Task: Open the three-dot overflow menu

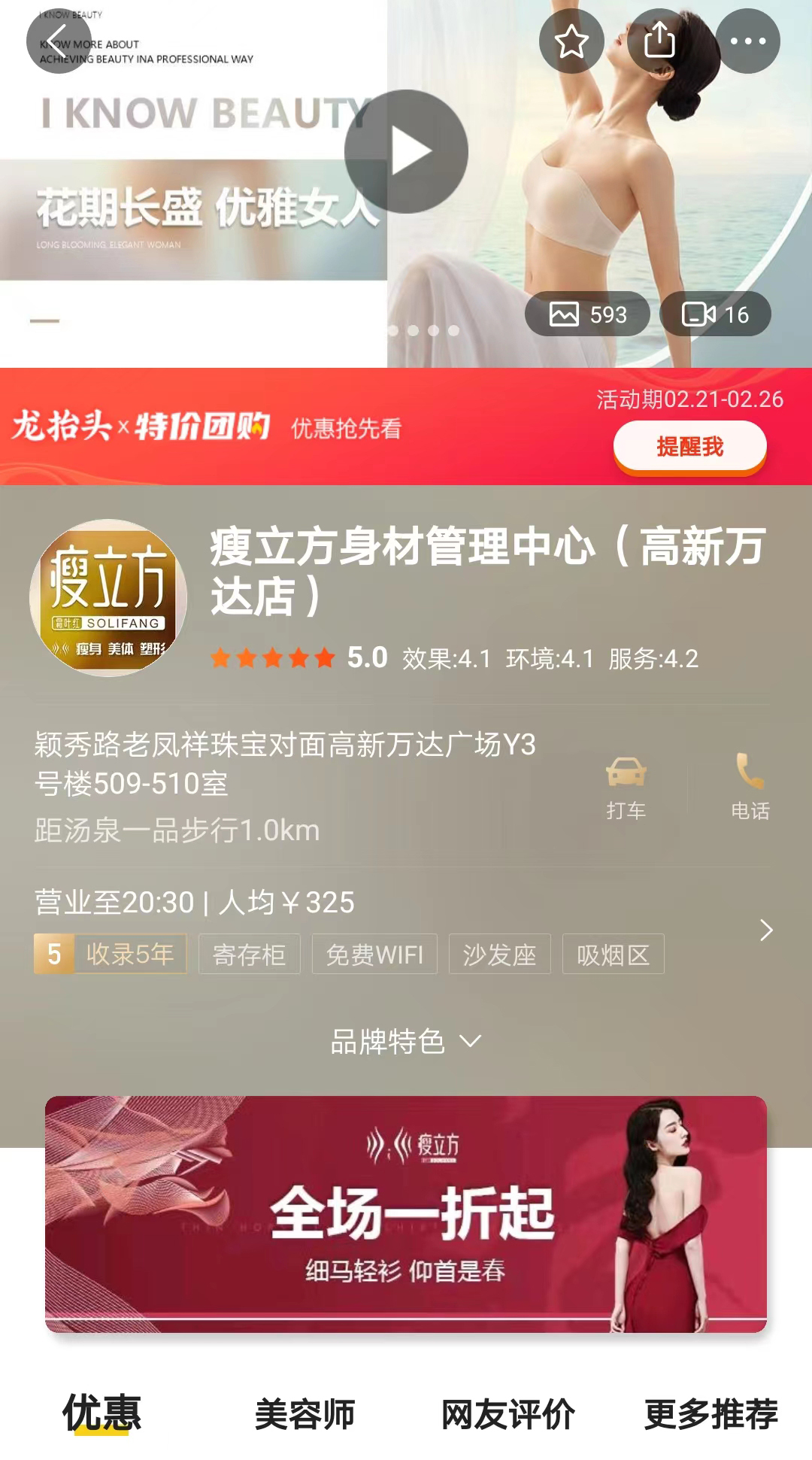Action: (x=747, y=41)
